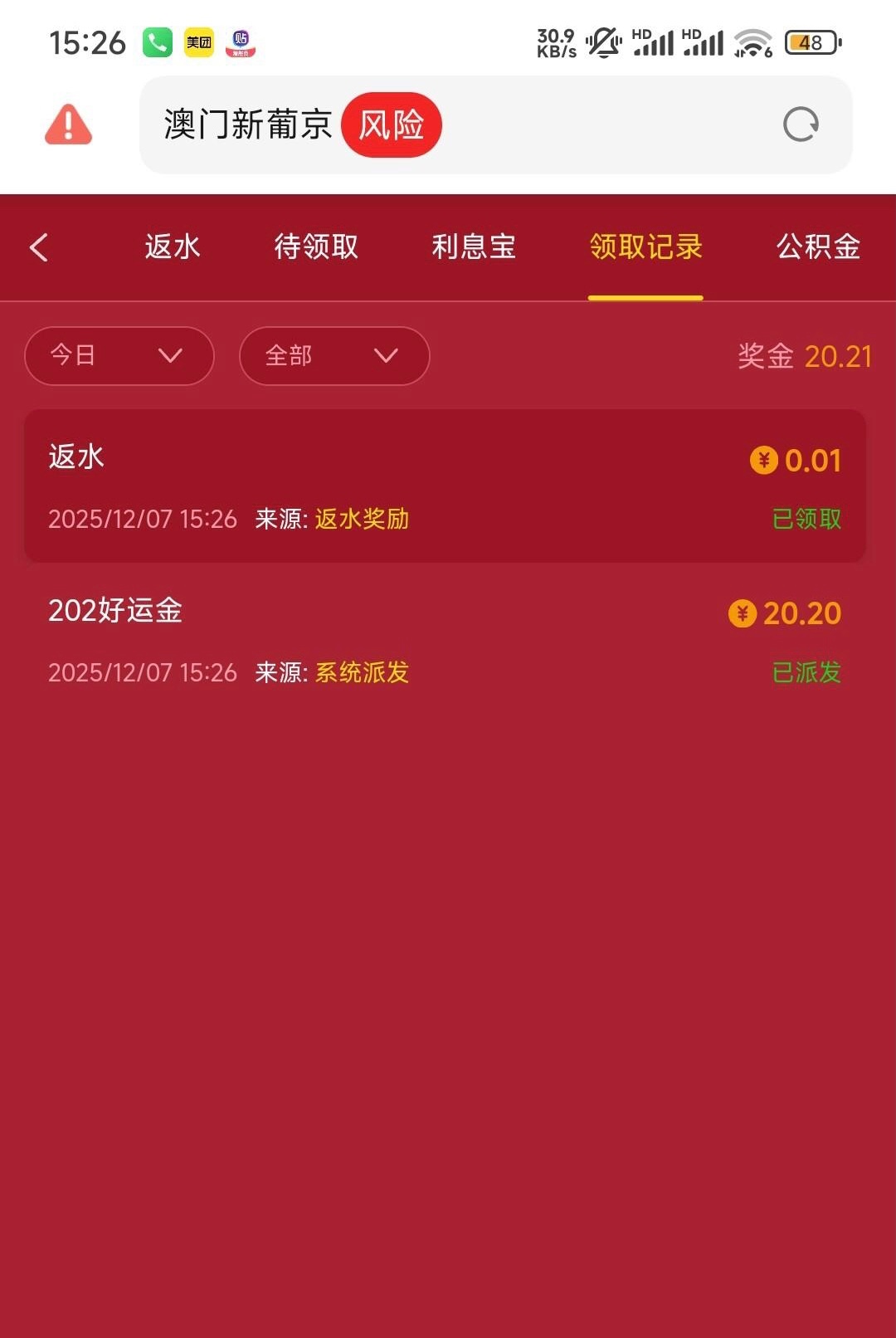Open the 利息宝 tab
The height and width of the screenshot is (1338, 896).
pyautogui.click(x=474, y=247)
